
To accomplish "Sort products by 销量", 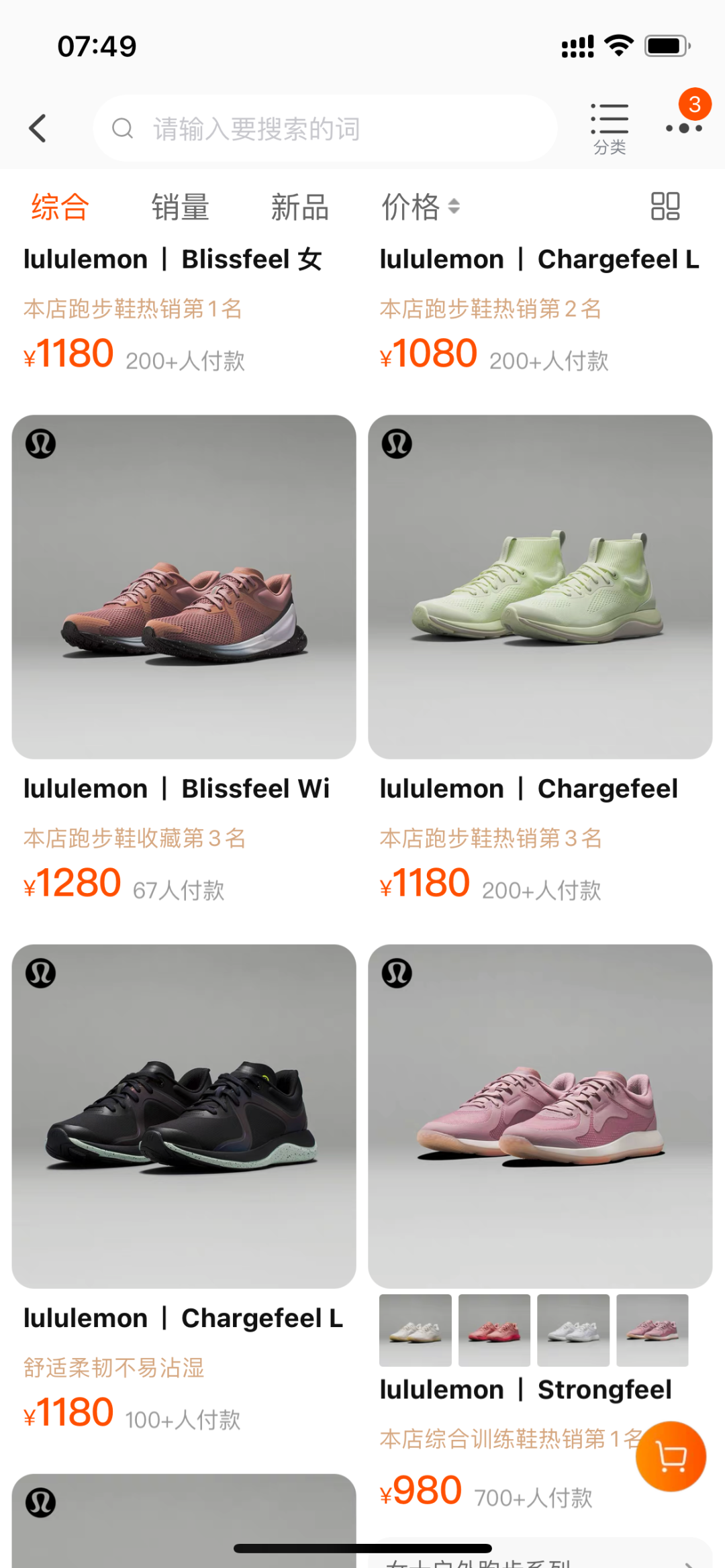I will tap(180, 207).
